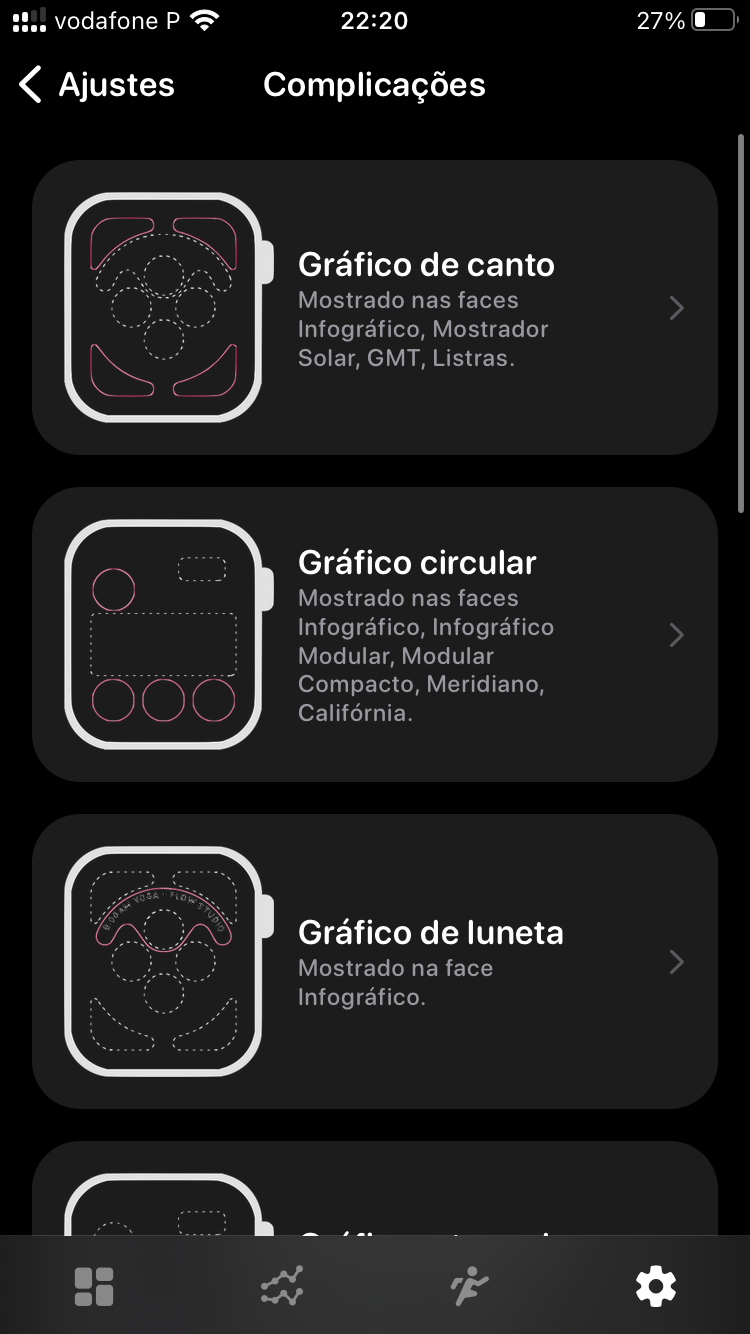Image resolution: width=750 pixels, height=1334 pixels.
Task: Go back to Ajustes
Action: point(97,85)
